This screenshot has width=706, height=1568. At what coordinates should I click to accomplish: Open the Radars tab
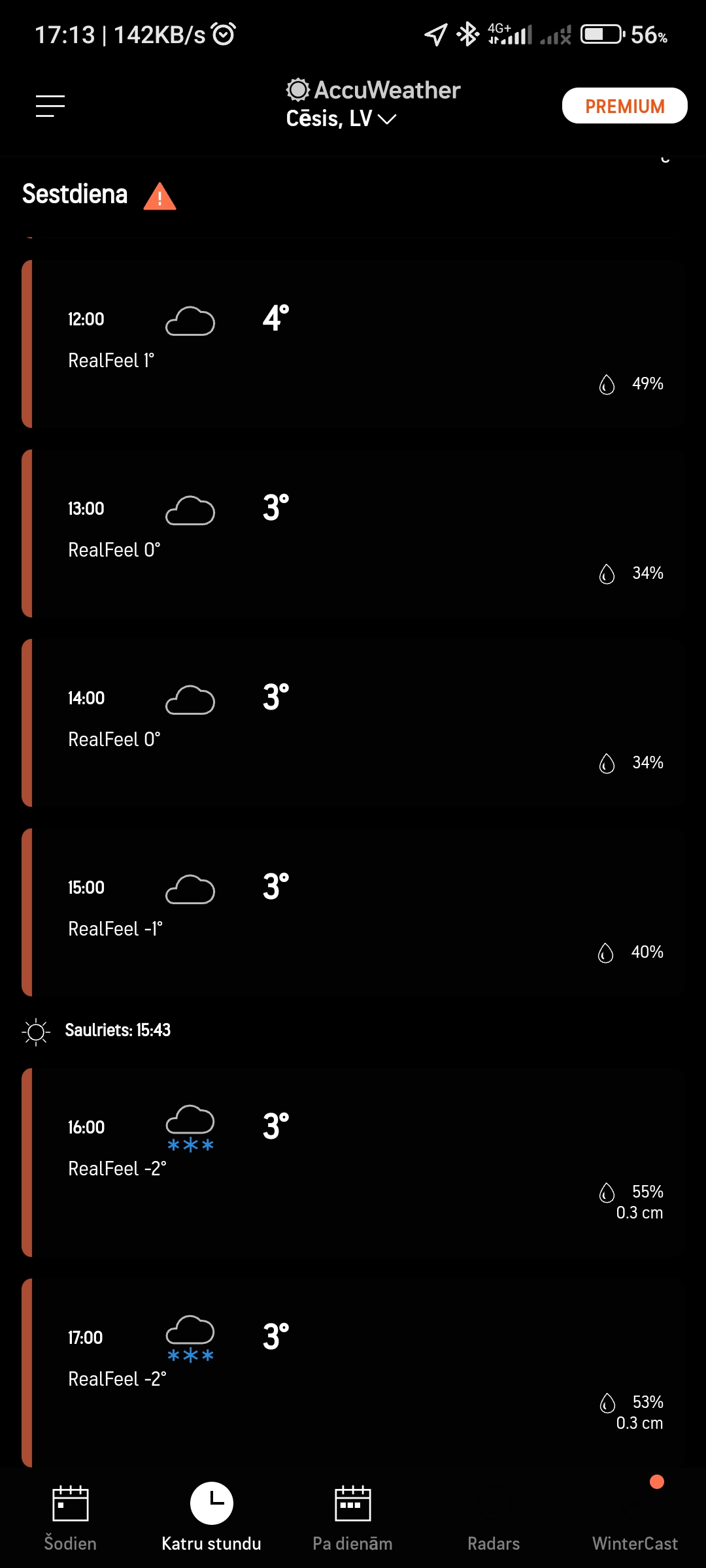click(x=494, y=1522)
